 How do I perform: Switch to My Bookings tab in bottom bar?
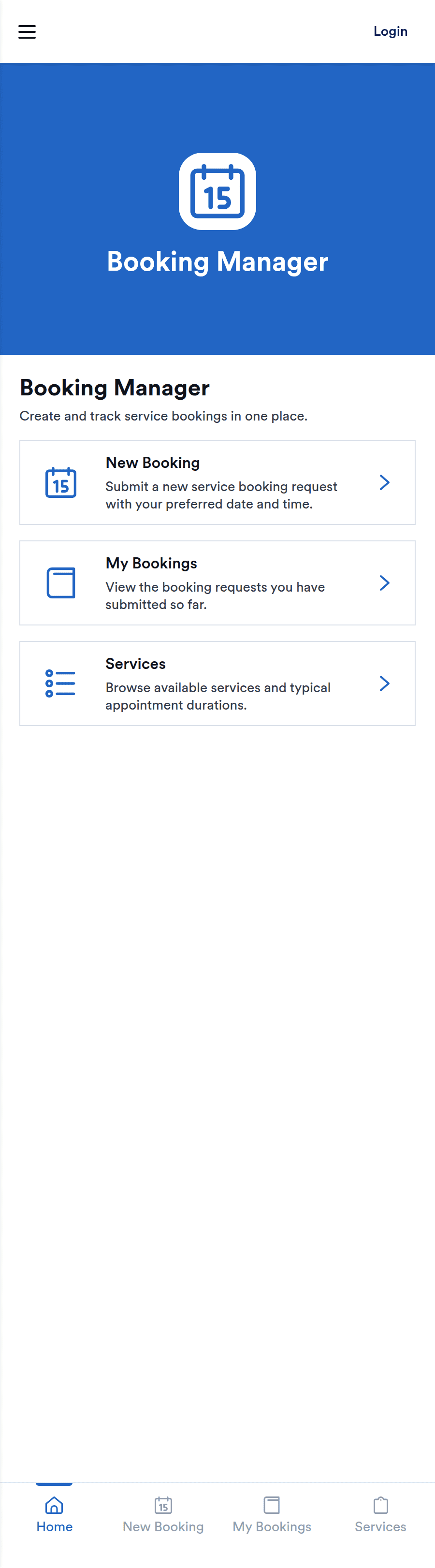coord(272,1514)
